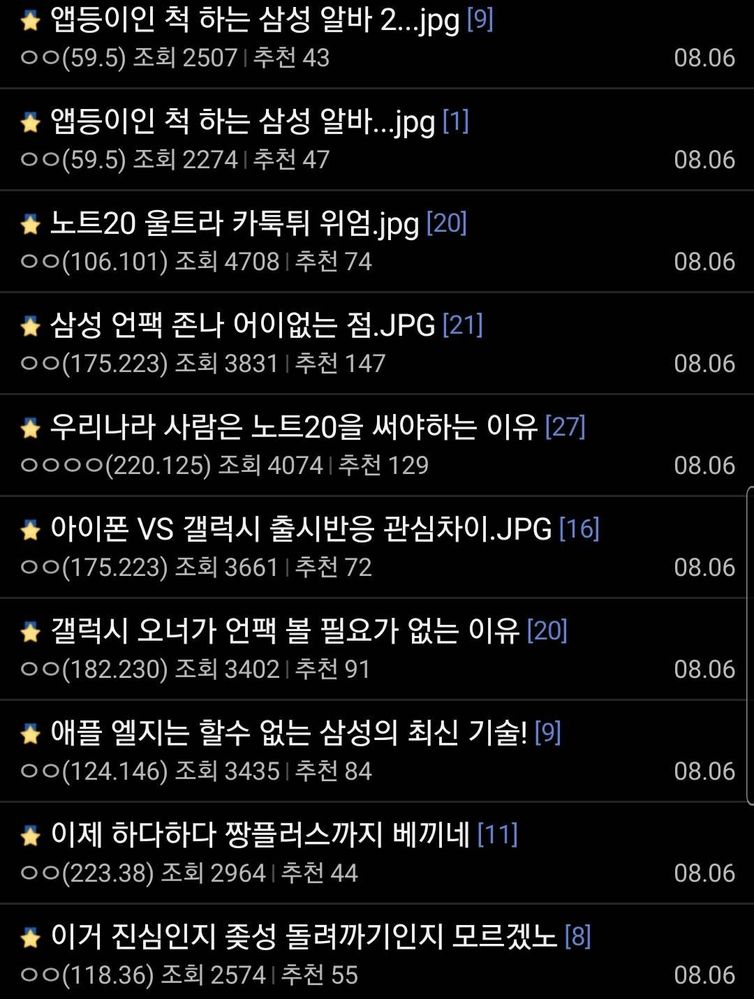Open post '애플 엘지는 할수 없는 삼성의 최신 기술!'

[x=288, y=734]
